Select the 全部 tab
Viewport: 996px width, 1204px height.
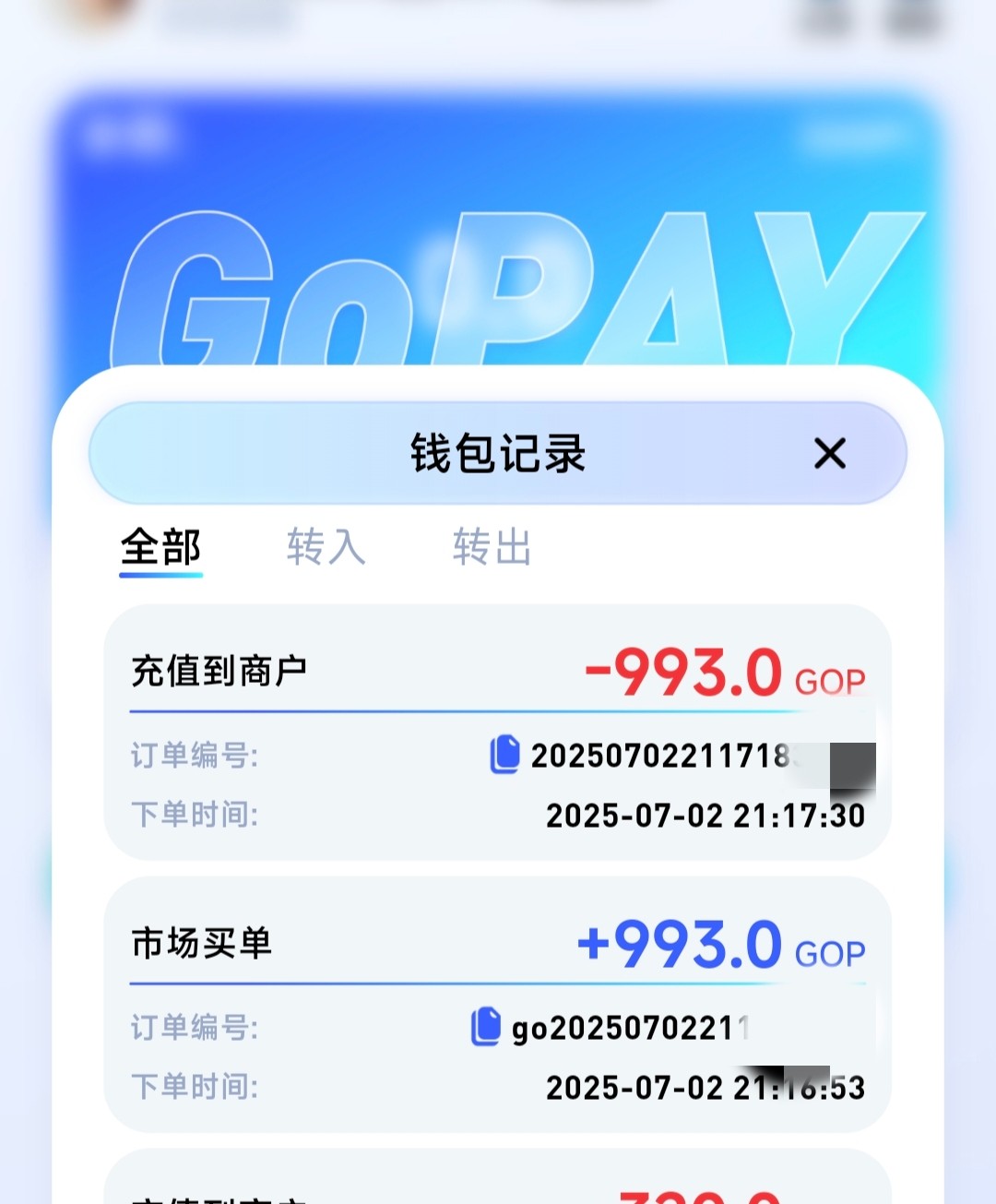click(x=161, y=549)
